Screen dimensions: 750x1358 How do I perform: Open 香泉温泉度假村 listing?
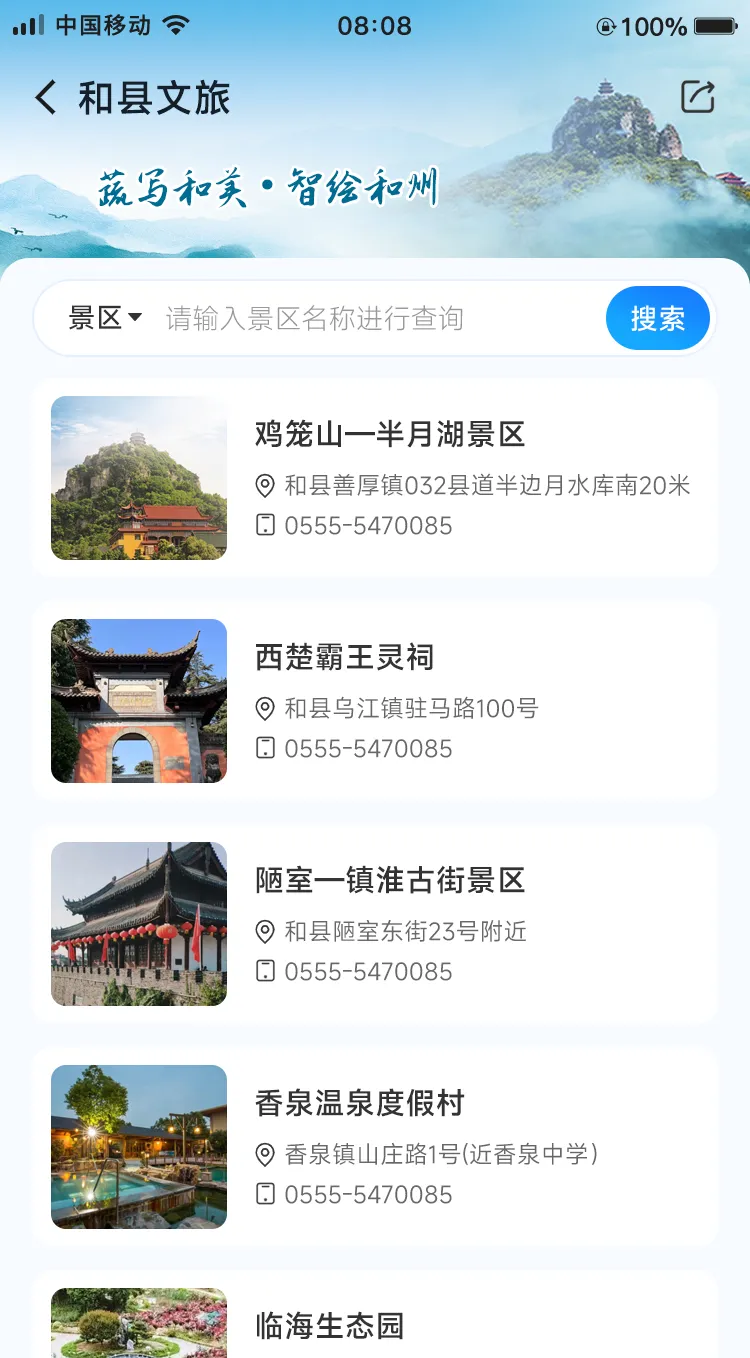coord(375,1147)
